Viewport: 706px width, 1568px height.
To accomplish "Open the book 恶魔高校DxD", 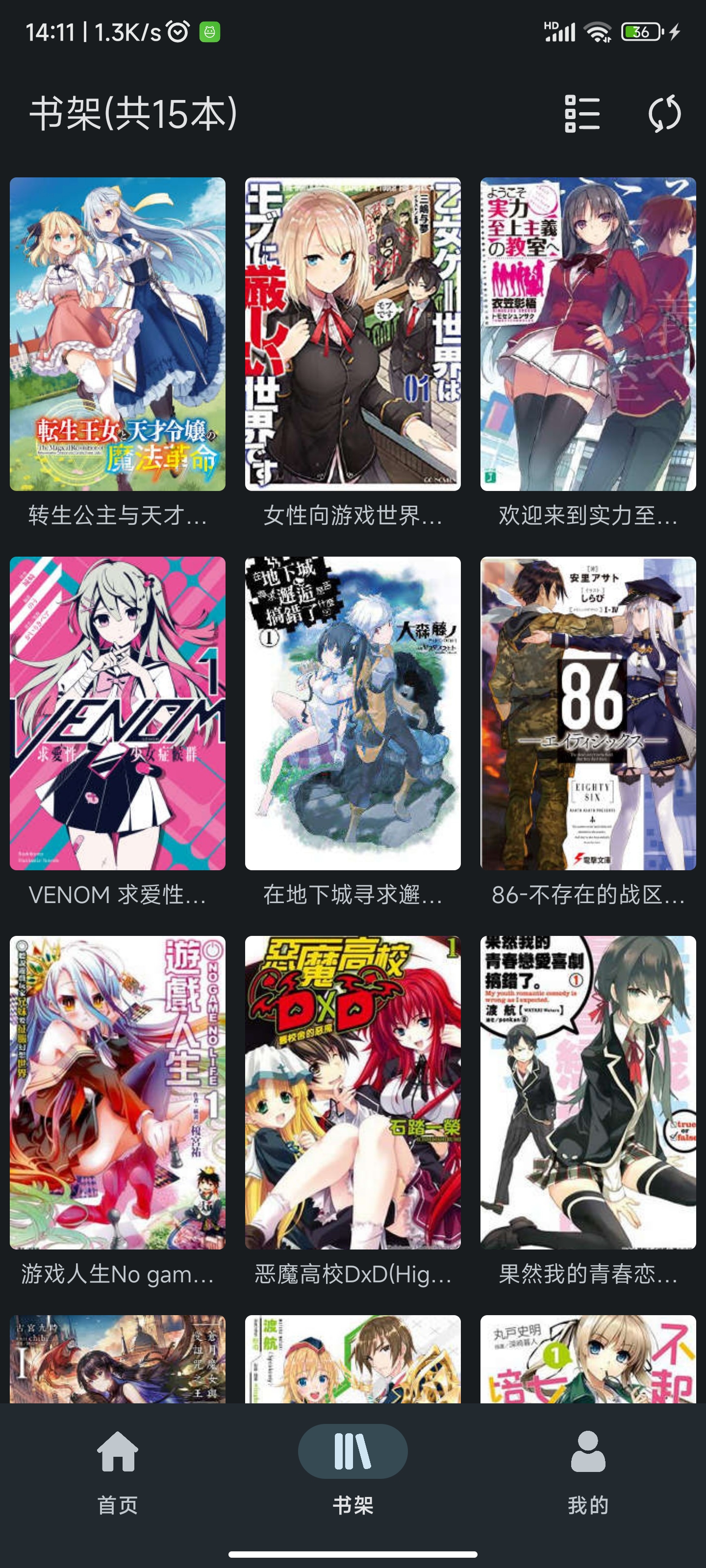I will pyautogui.click(x=353, y=1093).
